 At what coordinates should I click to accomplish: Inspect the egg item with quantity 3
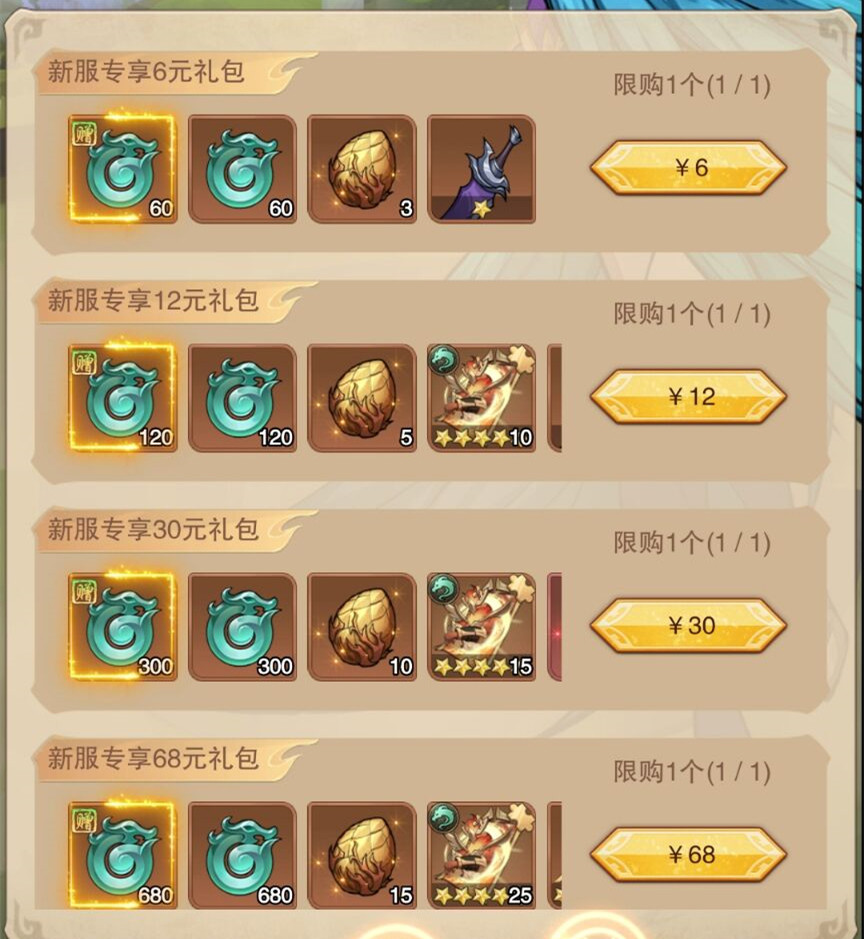point(361,168)
